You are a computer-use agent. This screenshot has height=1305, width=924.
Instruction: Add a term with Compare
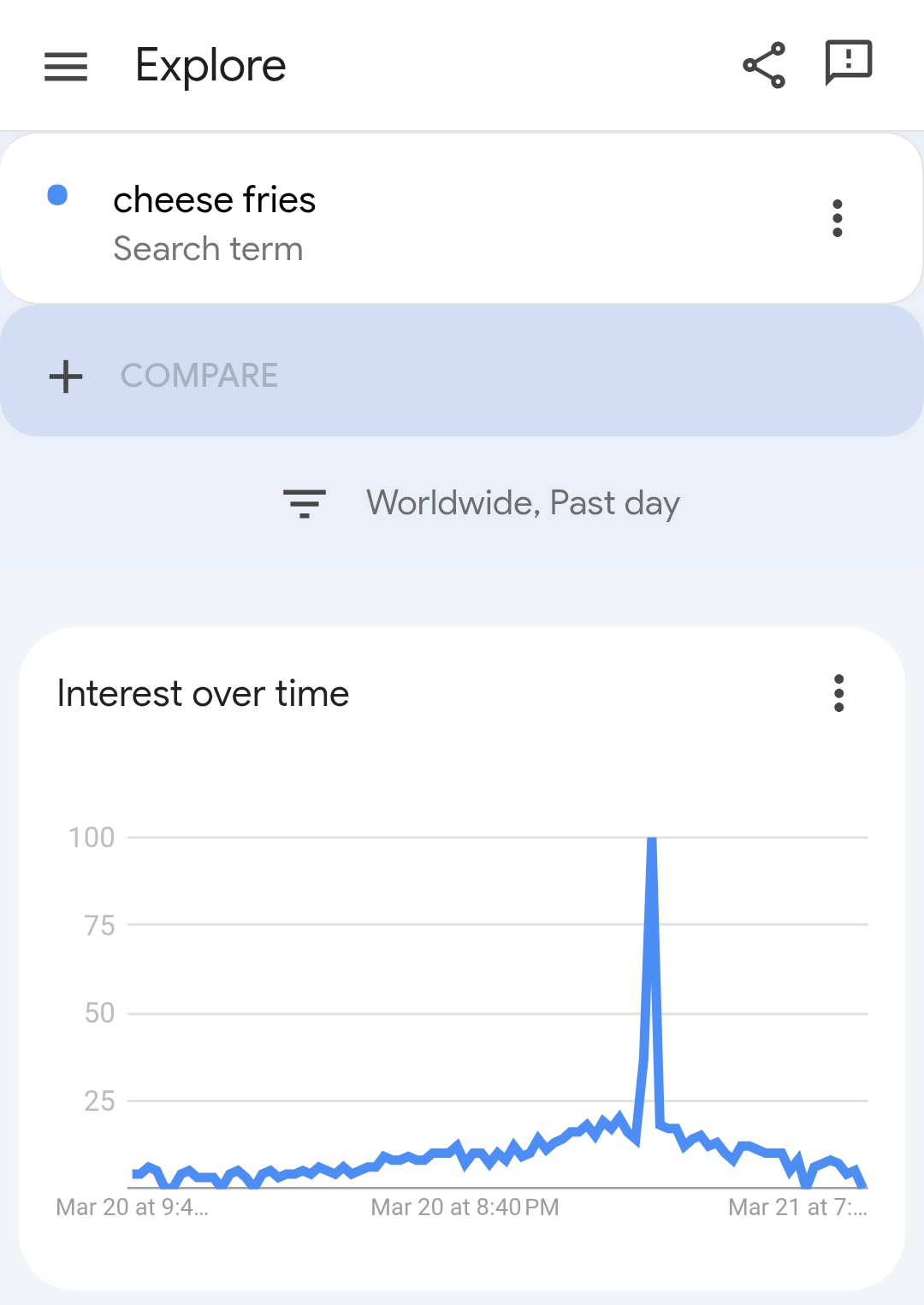pos(198,376)
